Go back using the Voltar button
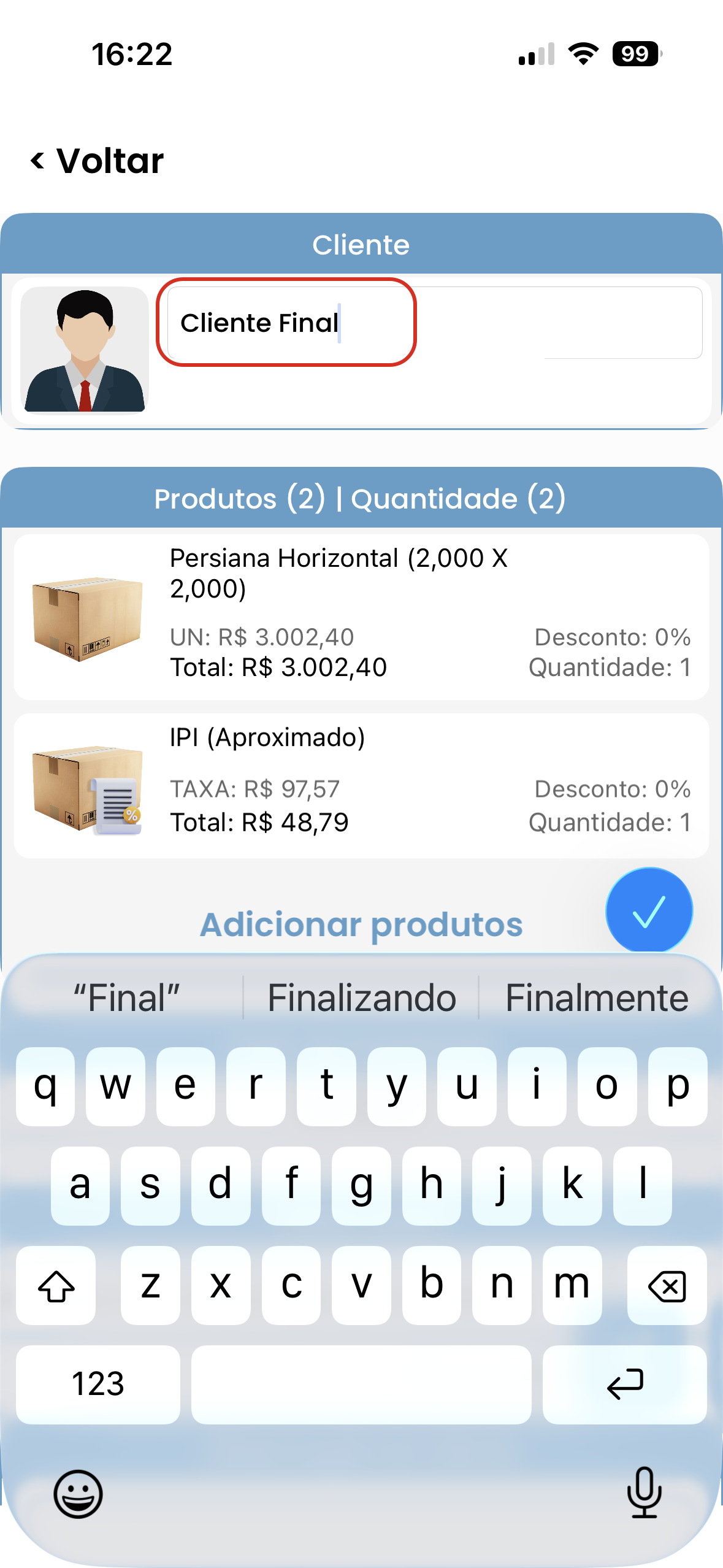723x1568 pixels. [x=98, y=161]
